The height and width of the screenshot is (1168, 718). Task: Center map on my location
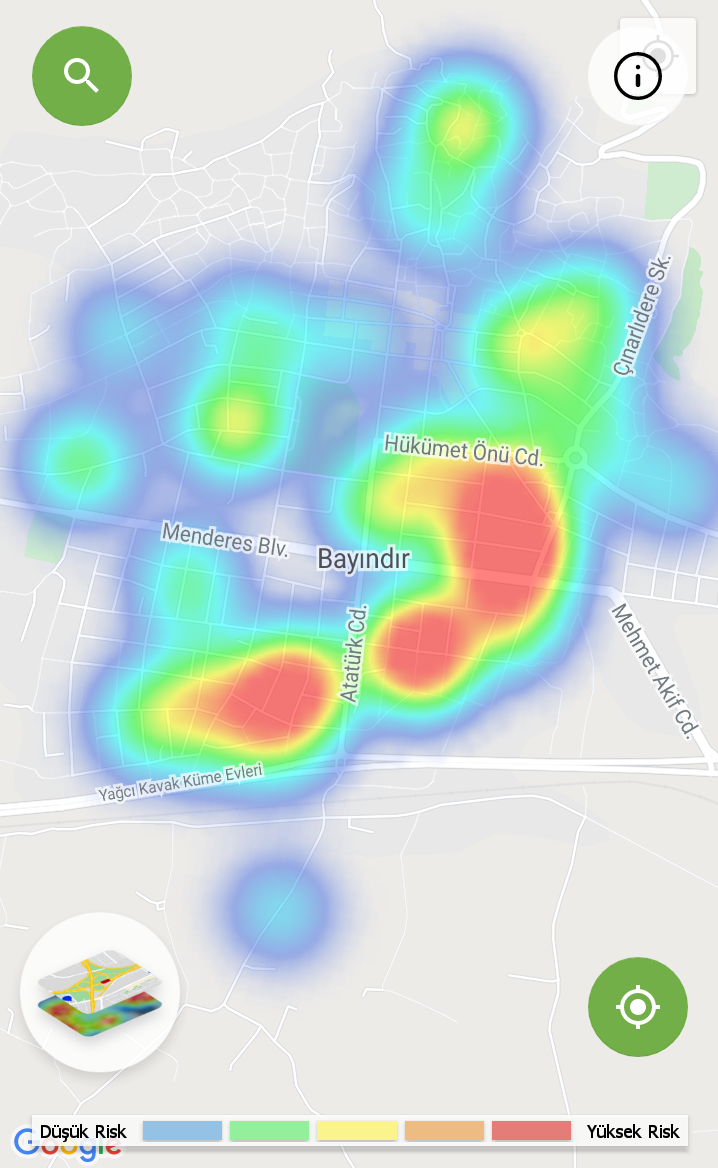[x=638, y=1006]
